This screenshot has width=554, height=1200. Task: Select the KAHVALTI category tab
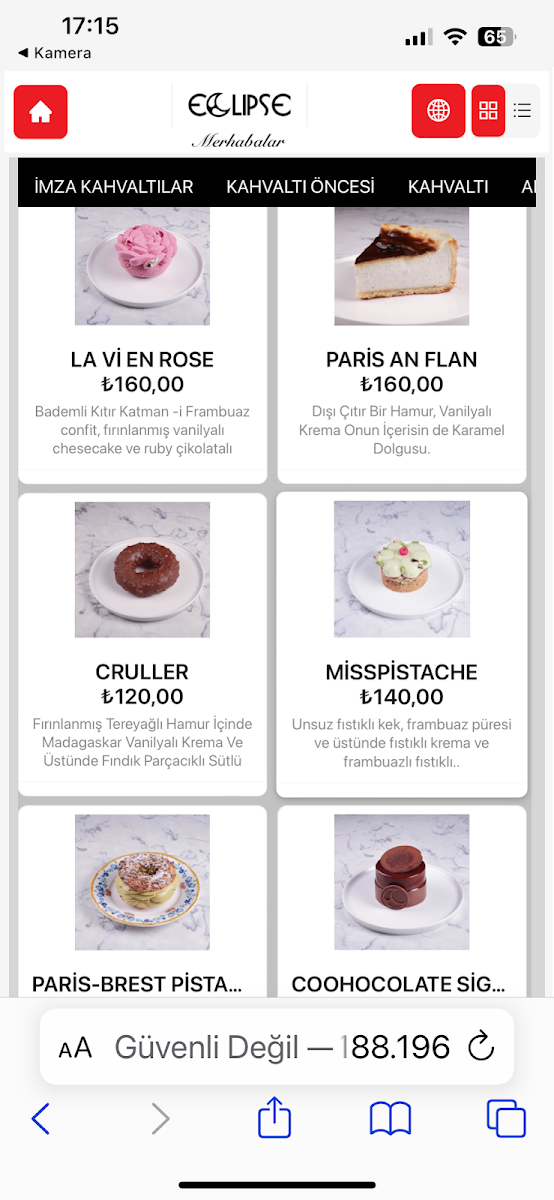pyautogui.click(x=448, y=186)
